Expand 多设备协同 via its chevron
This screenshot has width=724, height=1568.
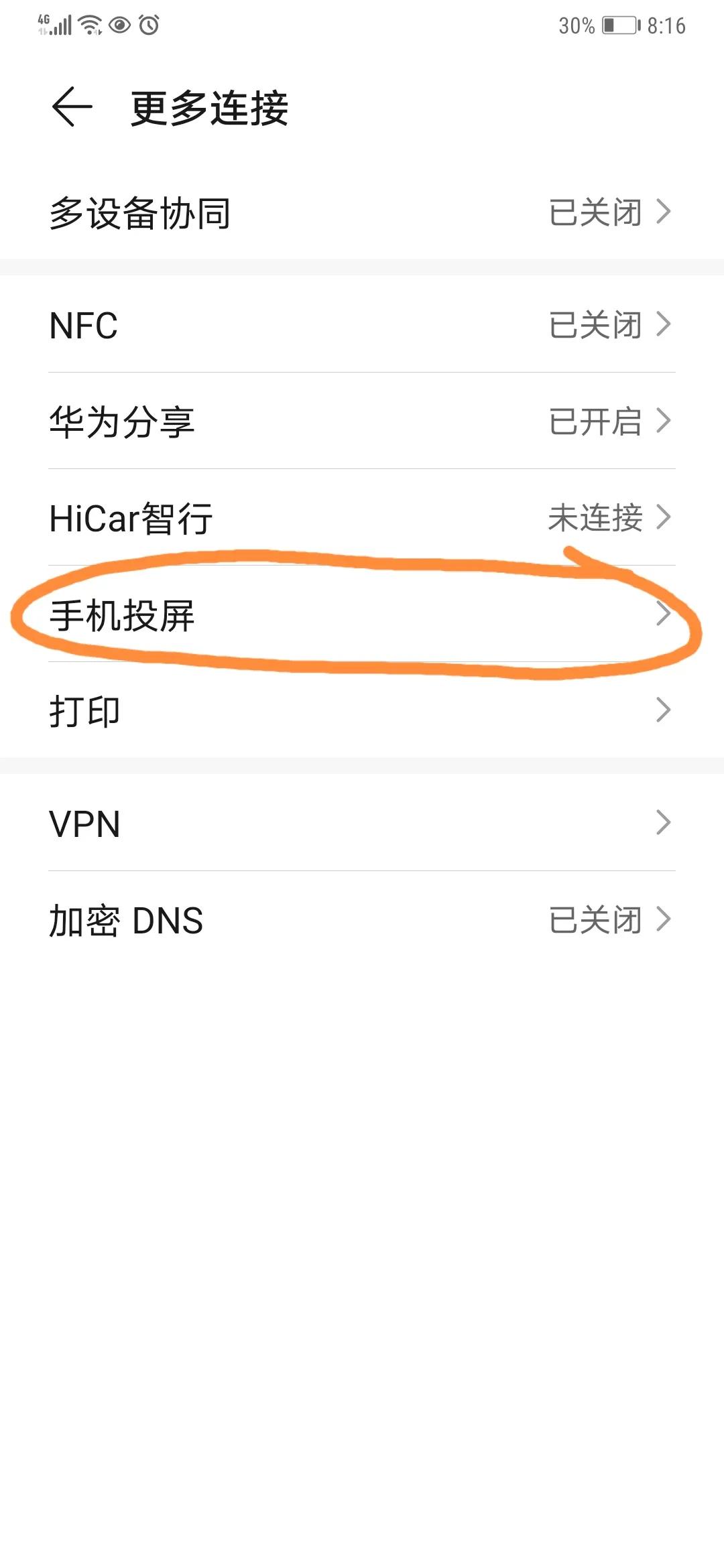664,213
